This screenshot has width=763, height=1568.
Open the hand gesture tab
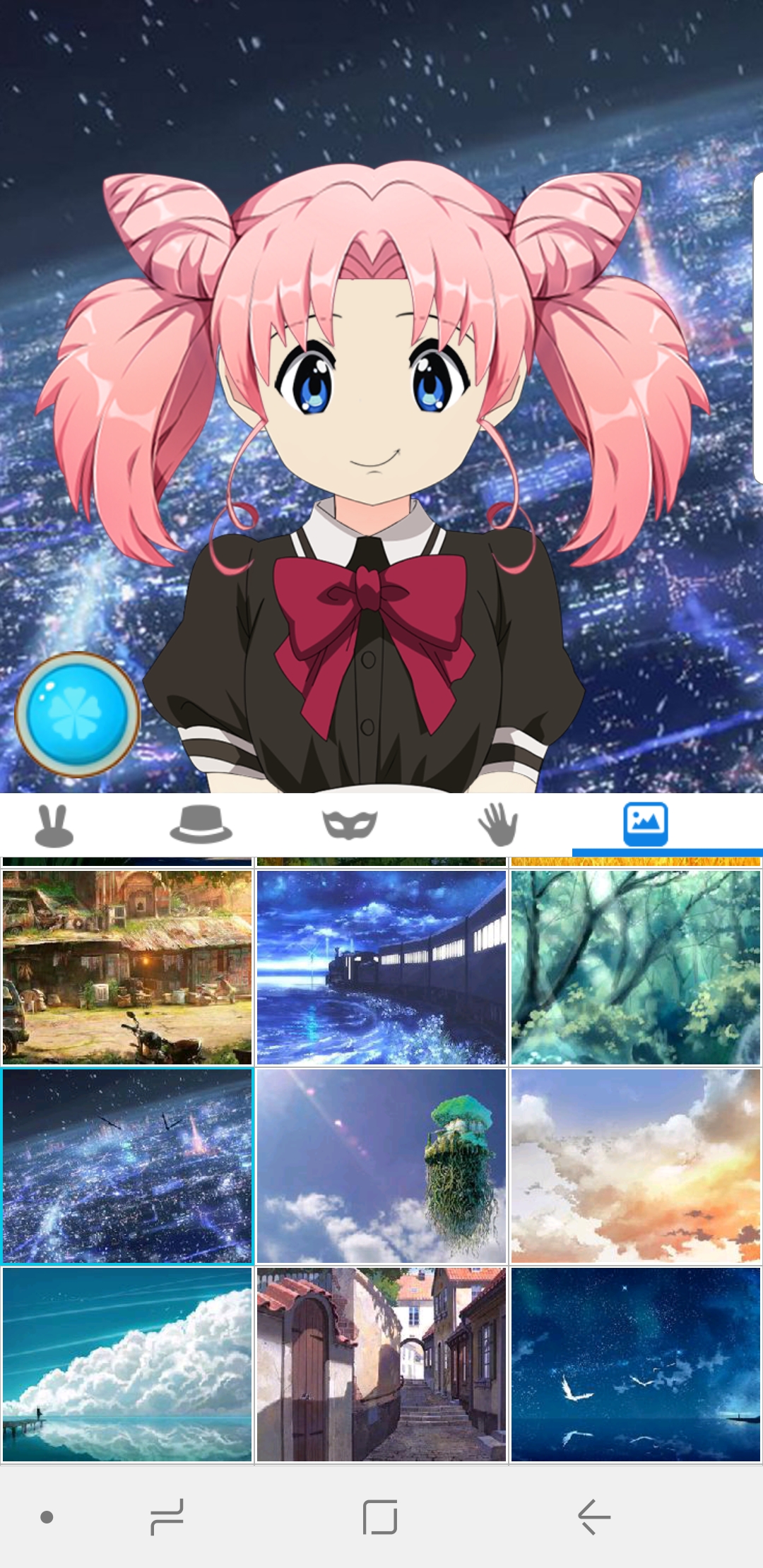(x=498, y=824)
